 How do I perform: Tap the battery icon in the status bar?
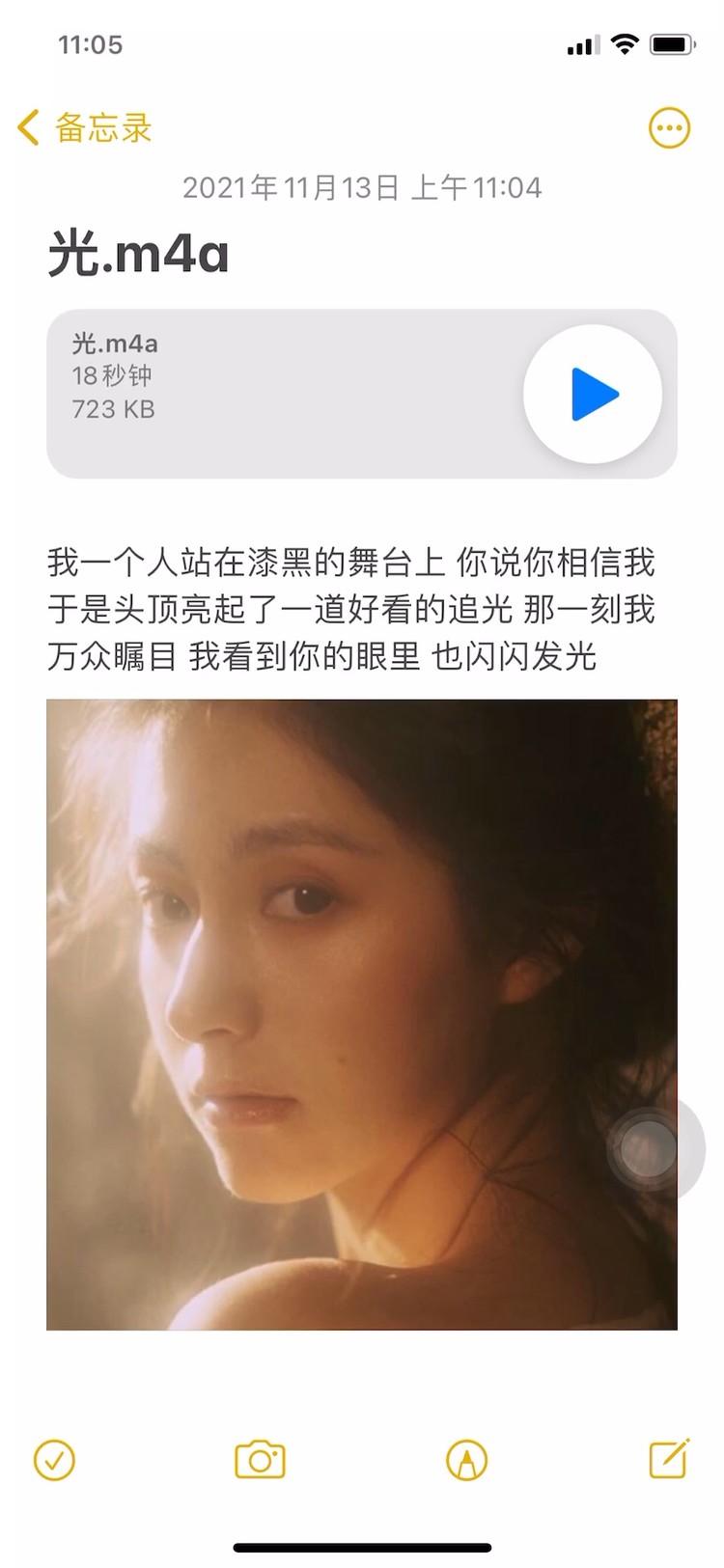click(672, 43)
